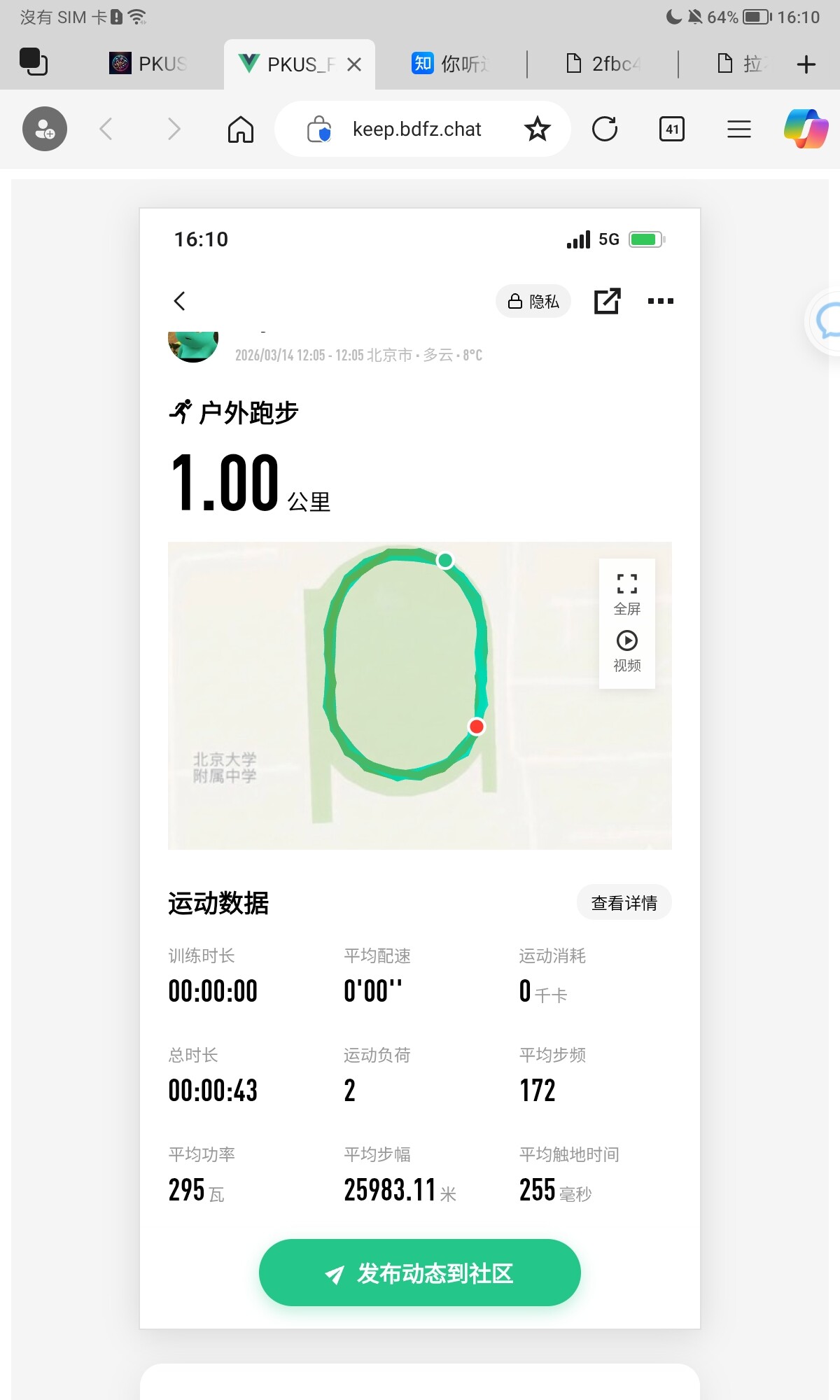Open the browser hamburger menu
840x1400 pixels.
738,129
